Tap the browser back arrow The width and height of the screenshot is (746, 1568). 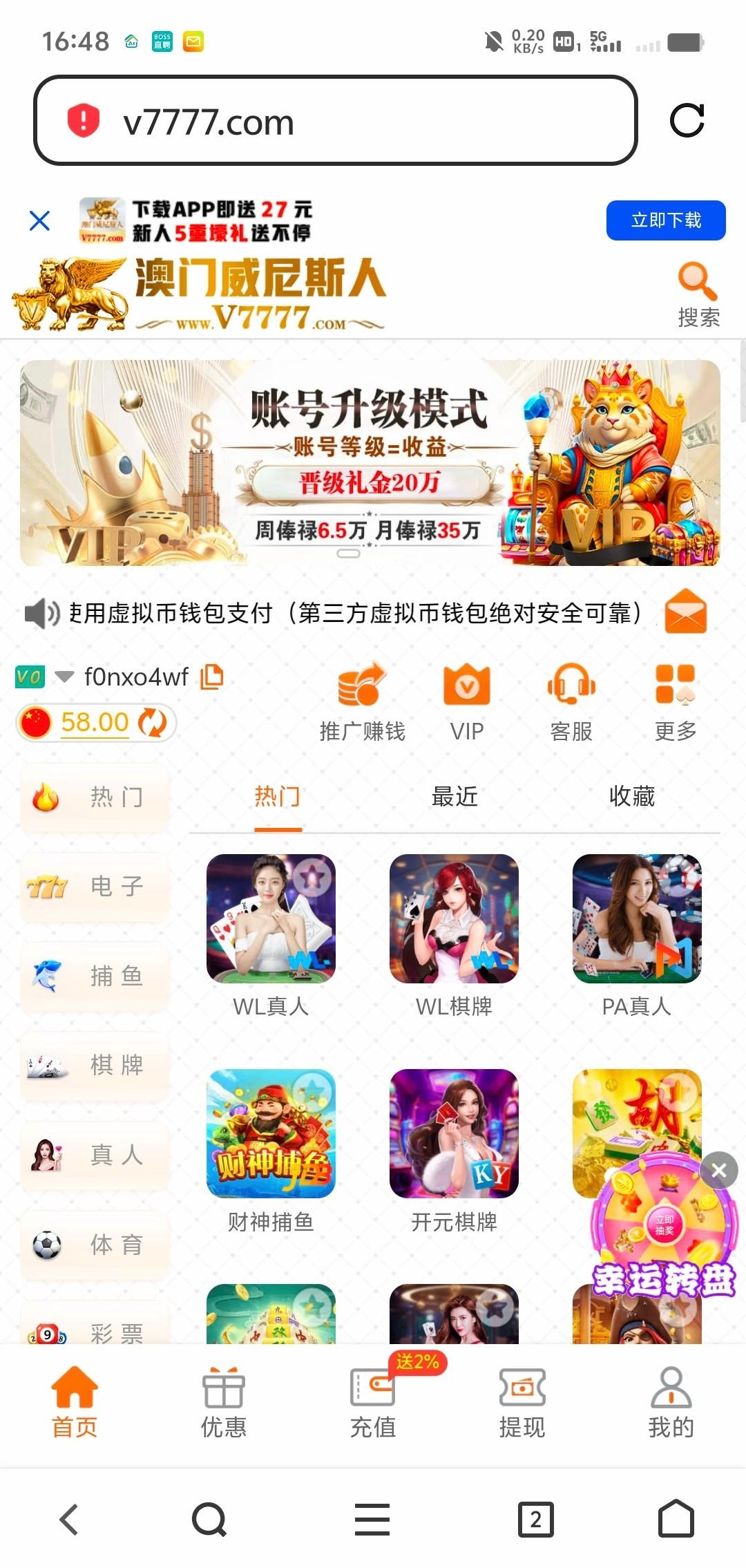point(69,1520)
